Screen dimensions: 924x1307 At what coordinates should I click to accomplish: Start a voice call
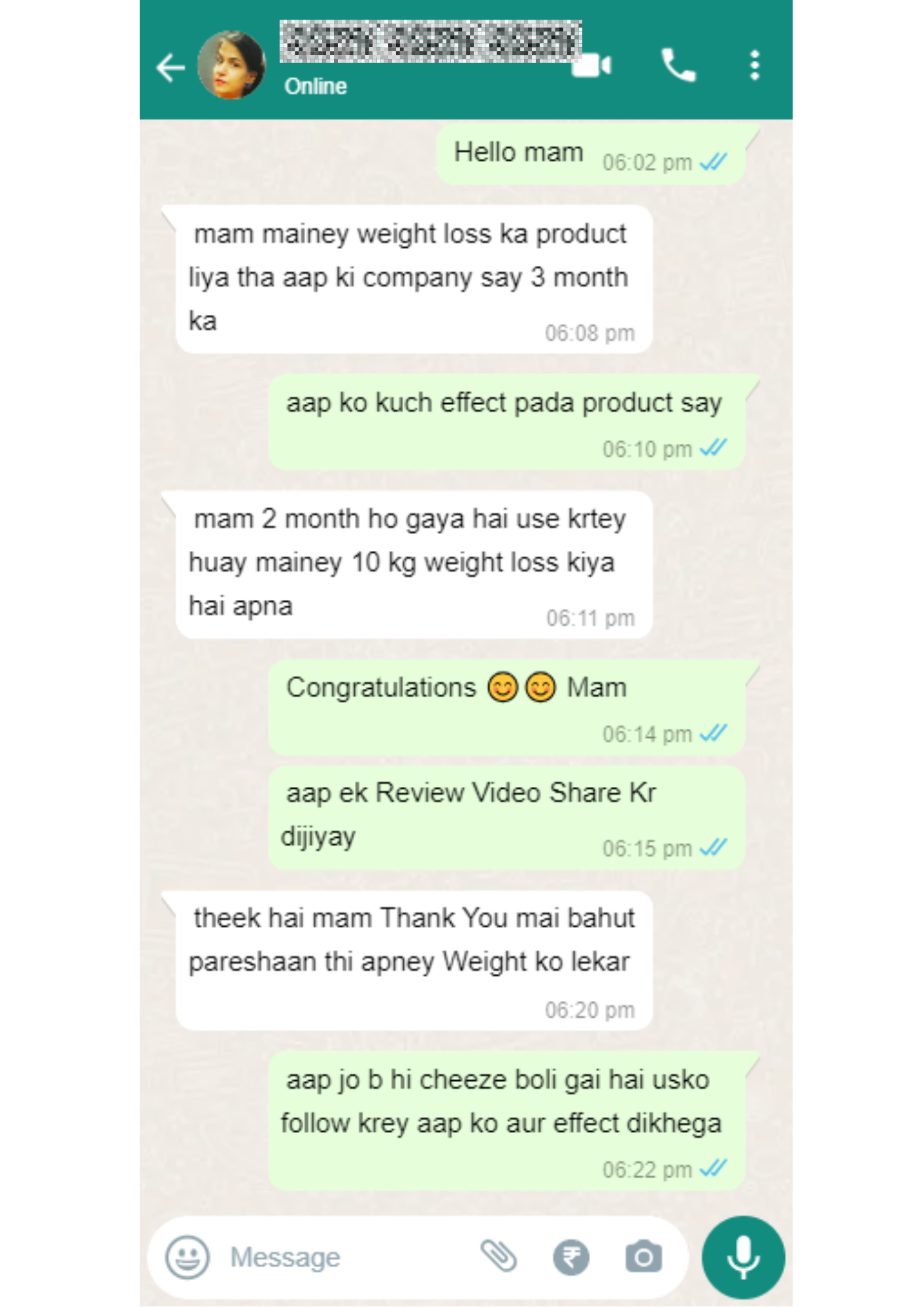click(679, 65)
